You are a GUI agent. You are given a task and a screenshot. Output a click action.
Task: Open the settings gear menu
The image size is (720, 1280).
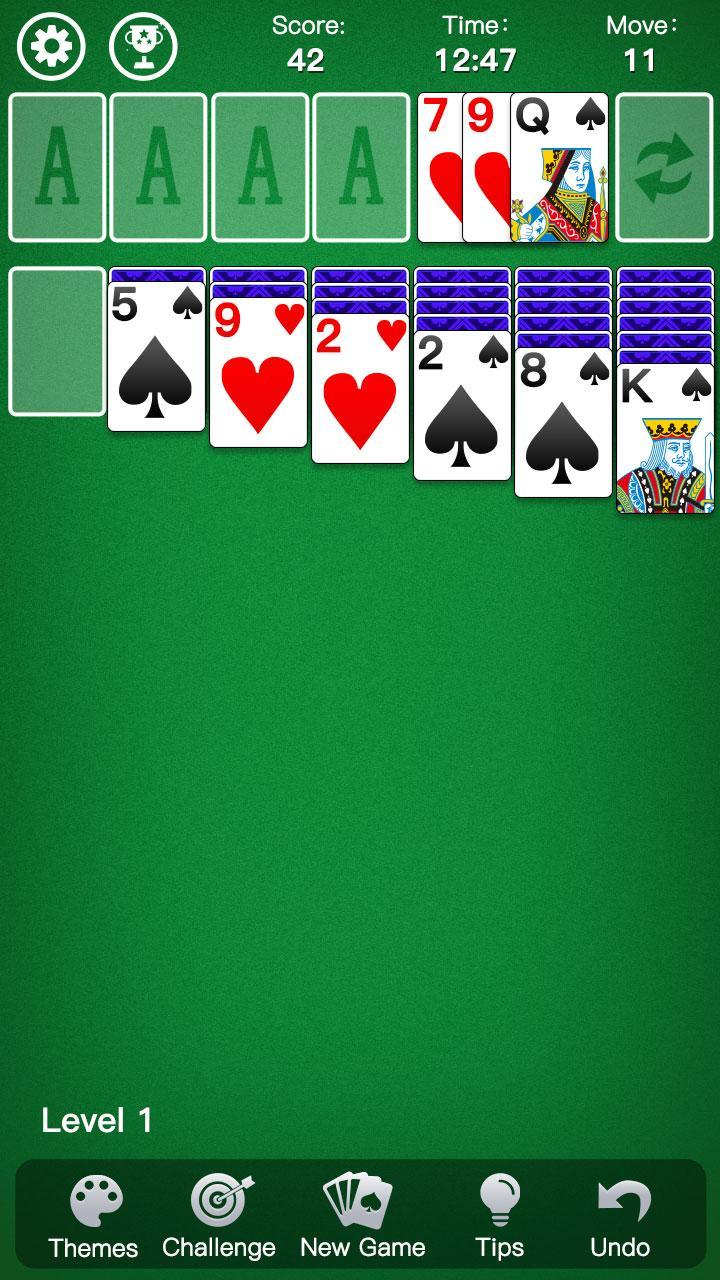(49, 47)
